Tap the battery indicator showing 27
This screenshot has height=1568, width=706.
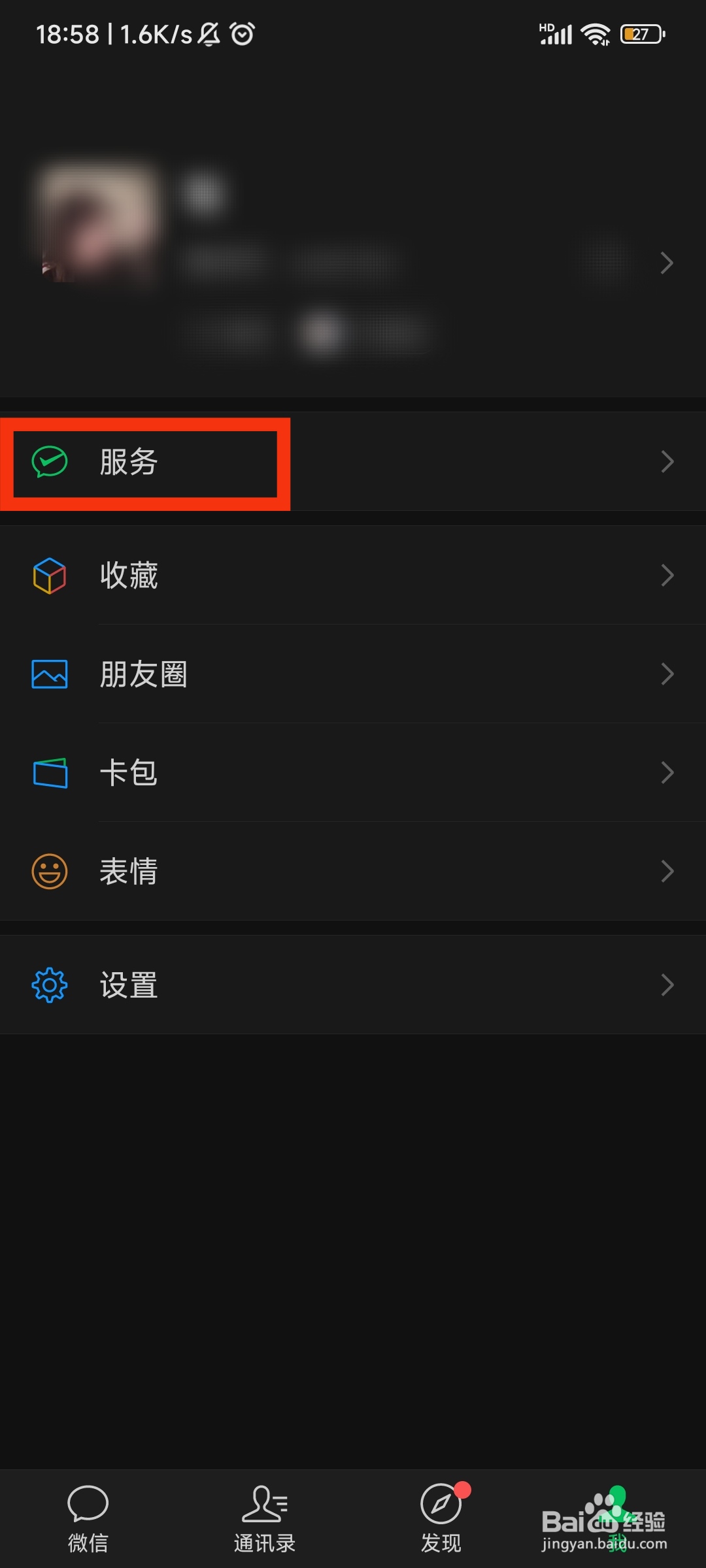641,33
